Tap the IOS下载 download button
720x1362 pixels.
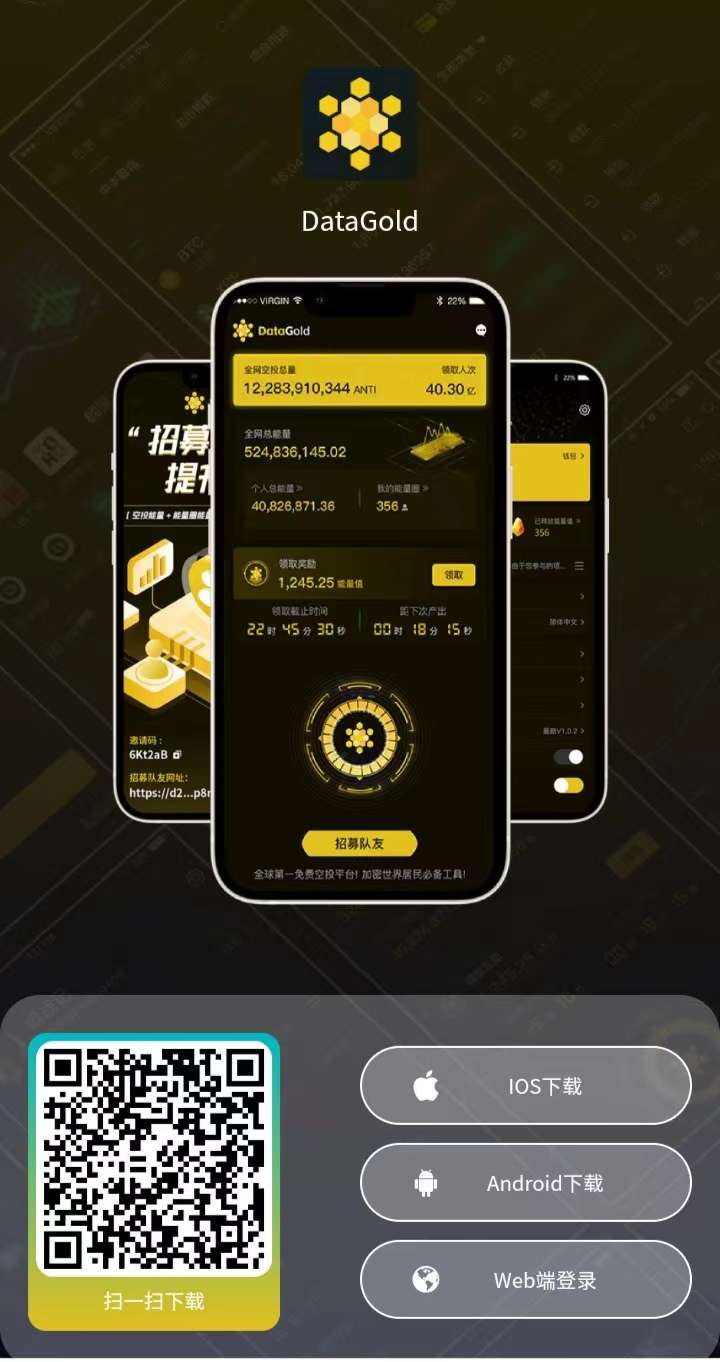click(x=526, y=1086)
